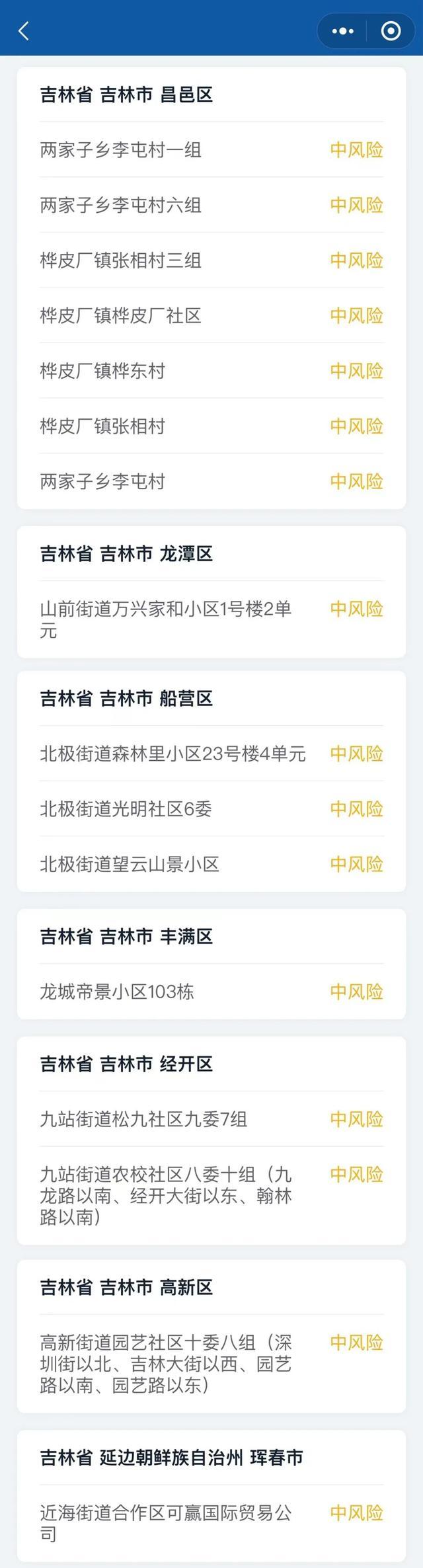Go back using the top-left arrow
This screenshot has height=1568, width=423.
click(24, 30)
